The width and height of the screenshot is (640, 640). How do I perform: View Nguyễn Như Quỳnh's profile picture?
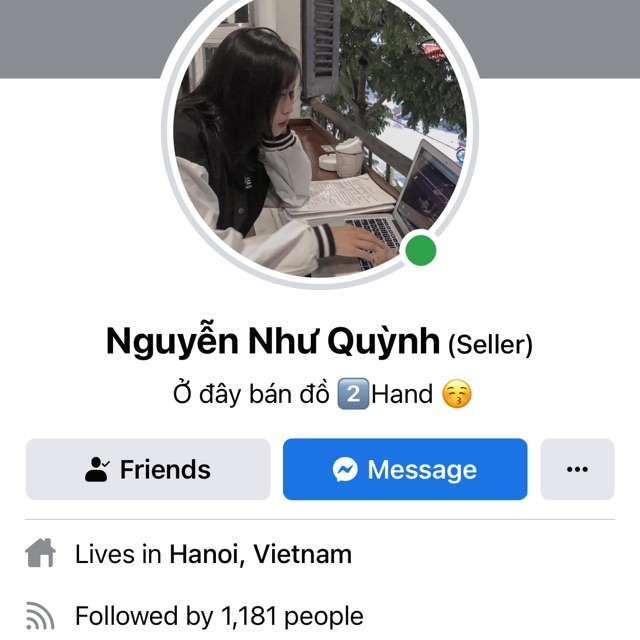318,140
